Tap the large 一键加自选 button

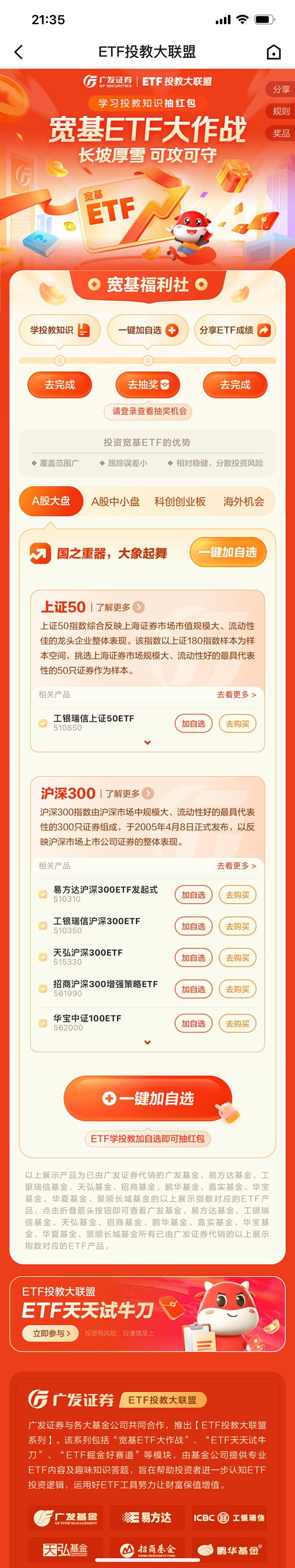point(148,1098)
